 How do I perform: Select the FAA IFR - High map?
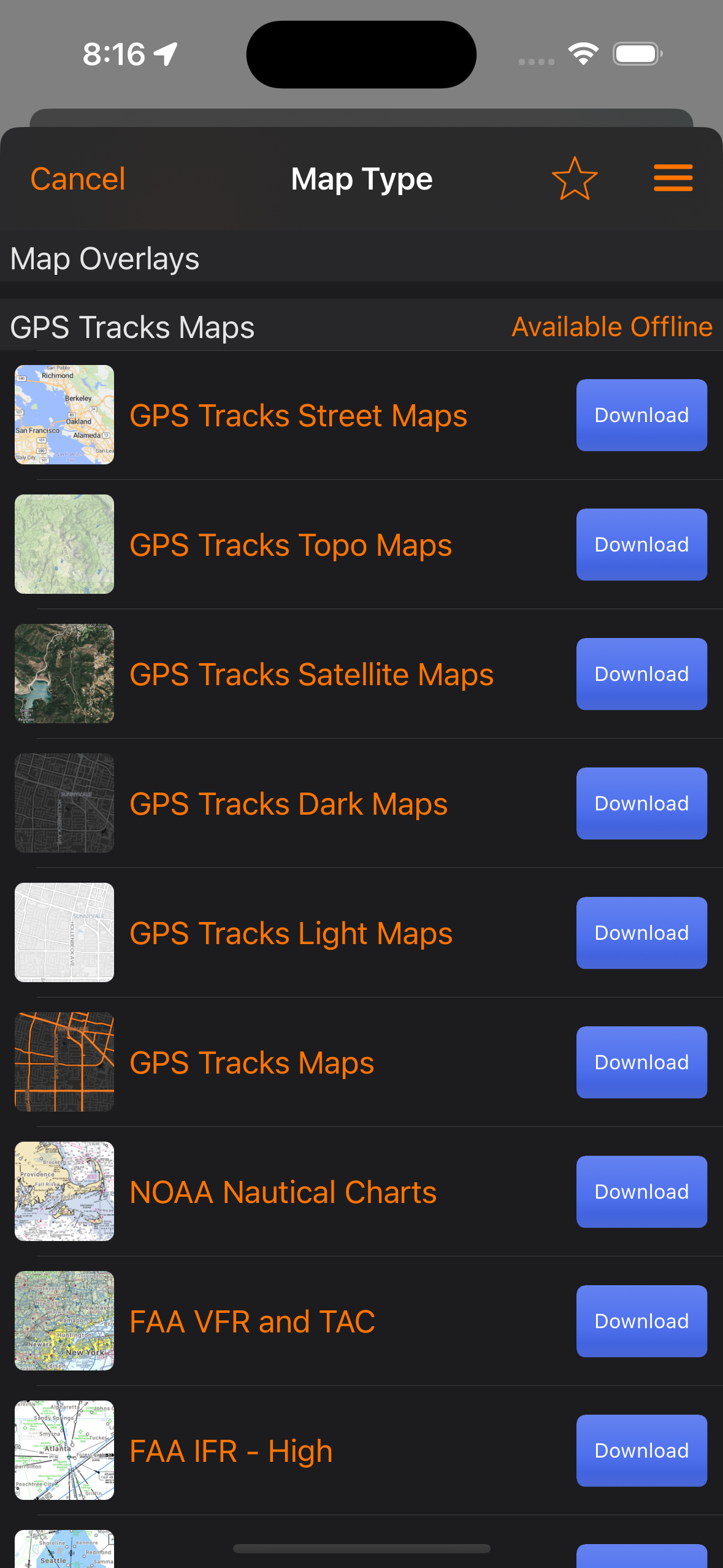(231, 1451)
